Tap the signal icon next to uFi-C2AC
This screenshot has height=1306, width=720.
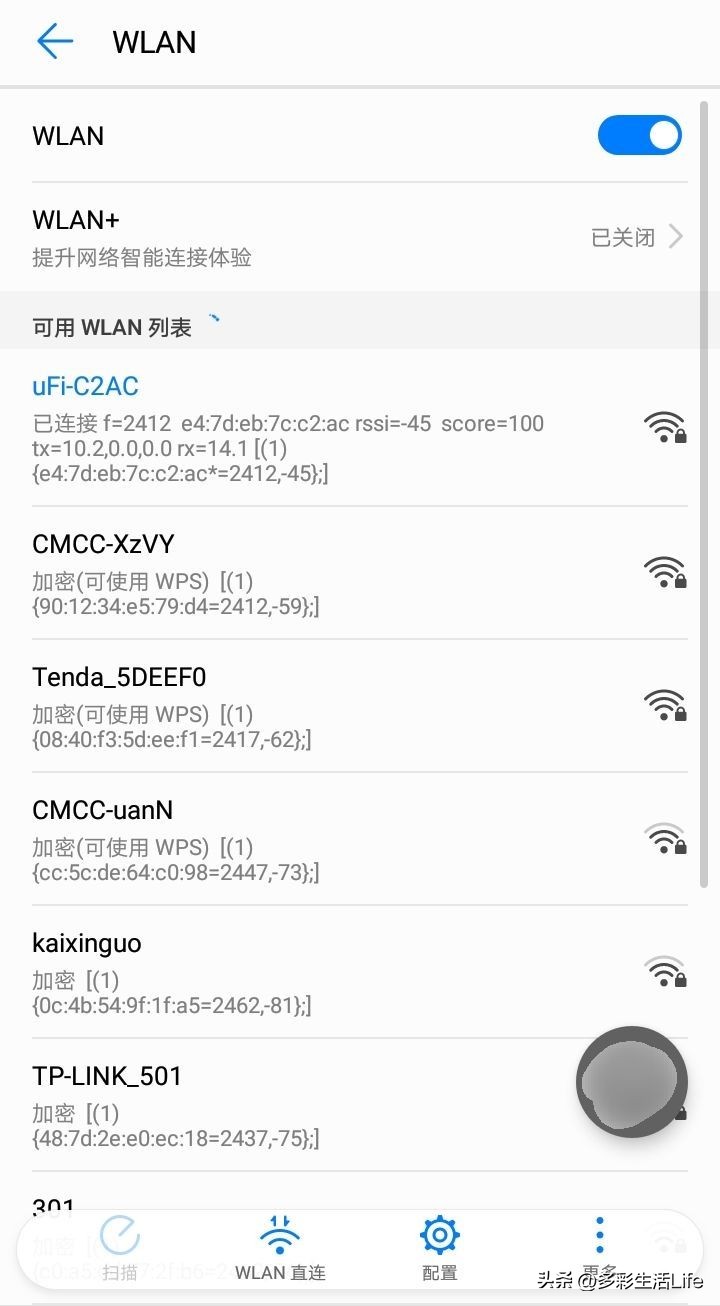coord(665,426)
